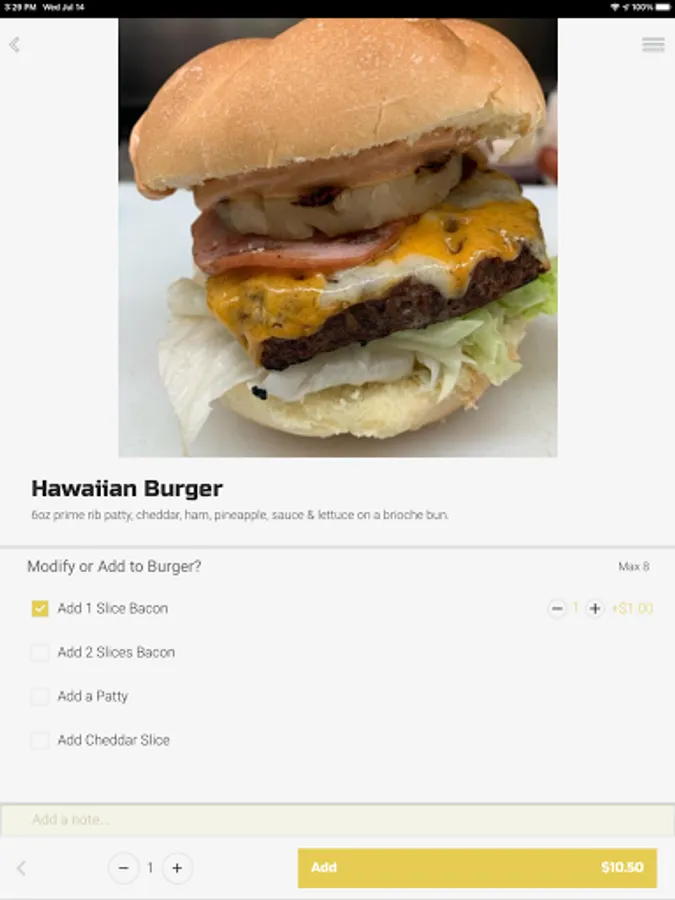The image size is (675, 900).
Task: Increase the burger order quantity
Action: pyautogui.click(x=177, y=868)
